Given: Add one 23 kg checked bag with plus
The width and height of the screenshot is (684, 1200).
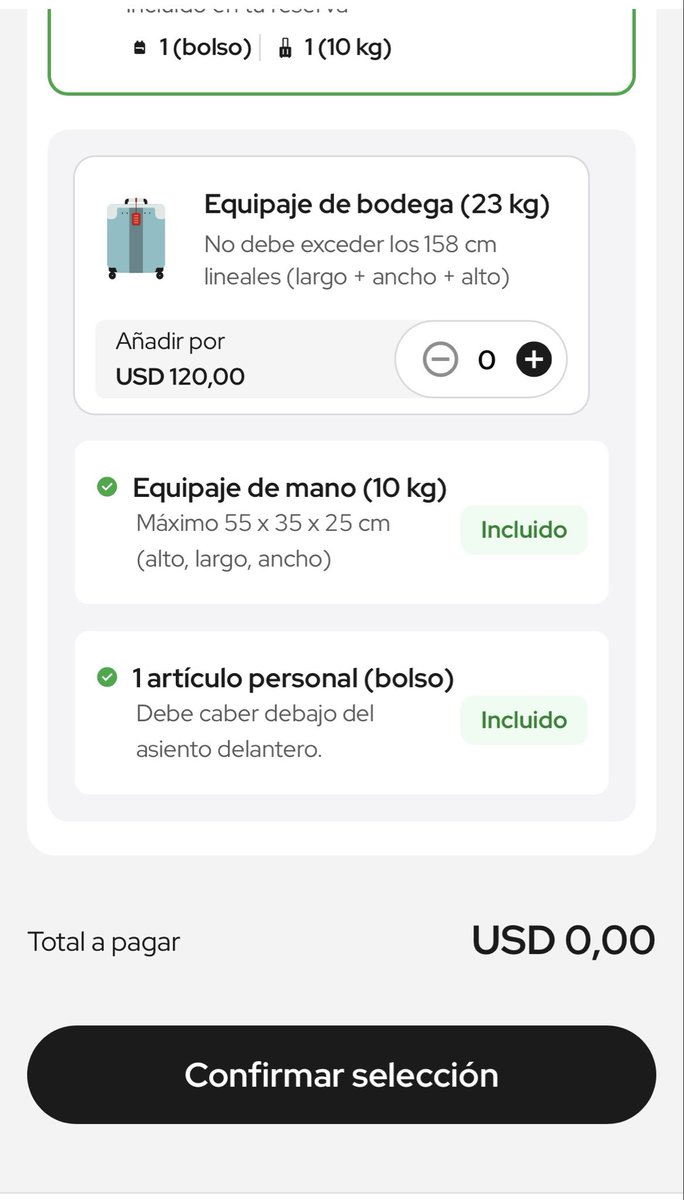Looking at the screenshot, I should pyautogui.click(x=534, y=359).
